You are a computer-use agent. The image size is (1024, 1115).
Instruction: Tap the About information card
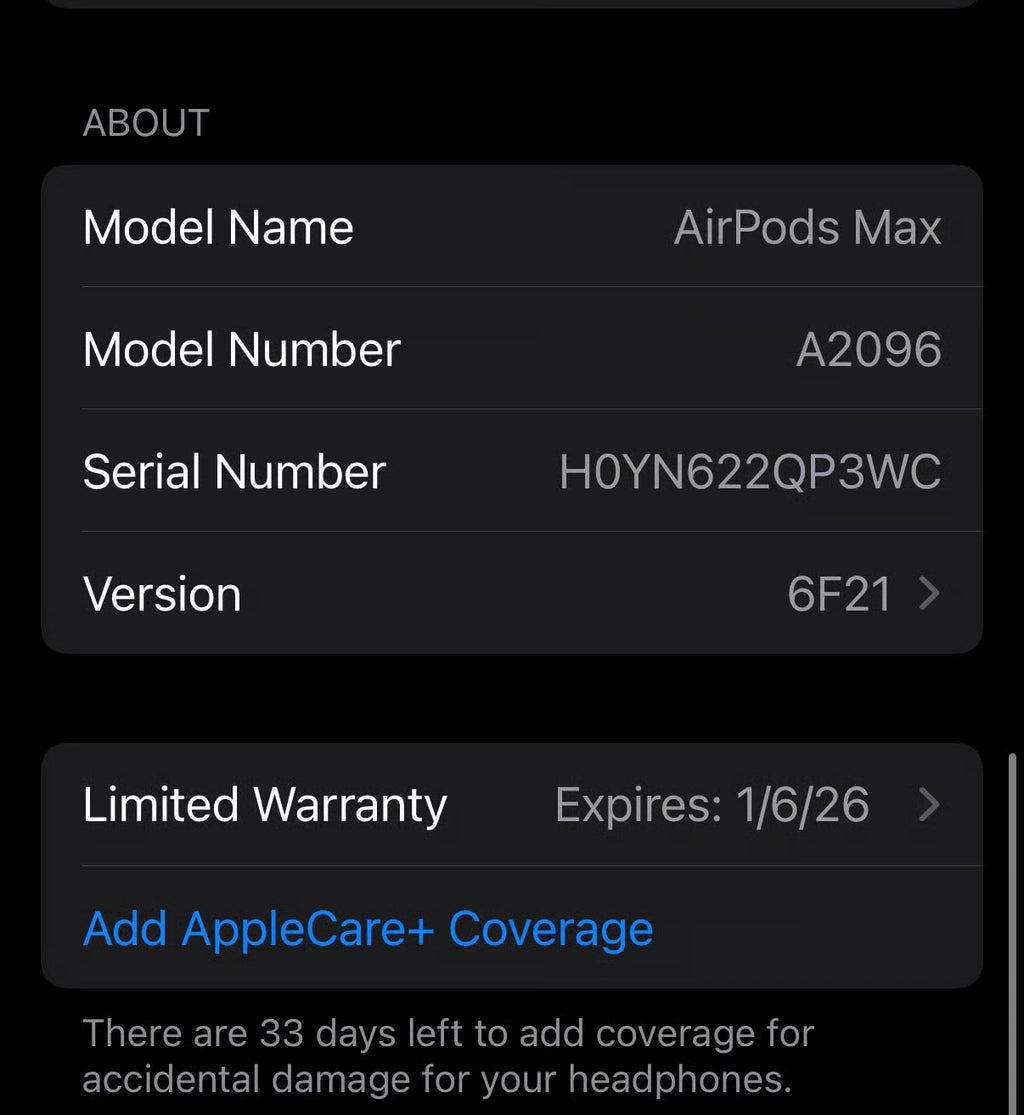tap(512, 410)
